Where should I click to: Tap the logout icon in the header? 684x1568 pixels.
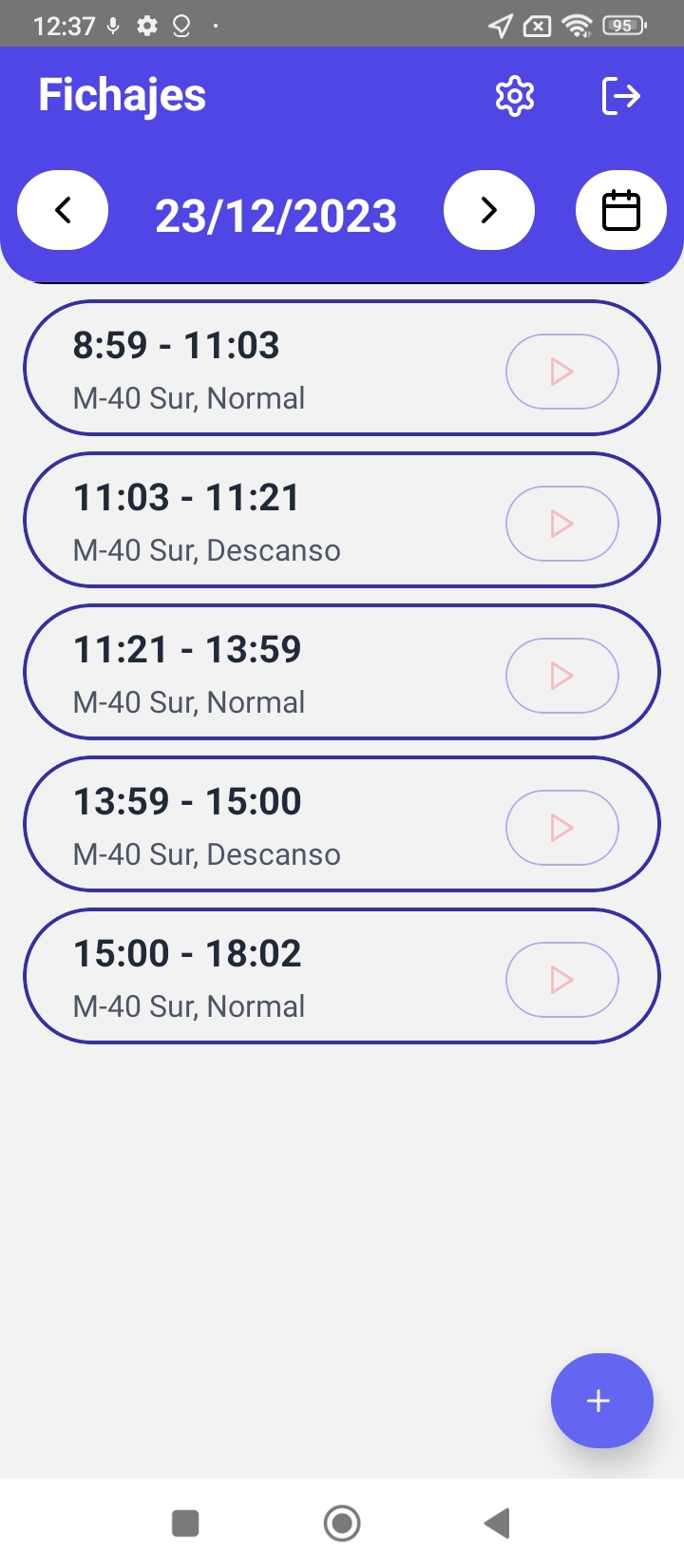pyautogui.click(x=621, y=96)
